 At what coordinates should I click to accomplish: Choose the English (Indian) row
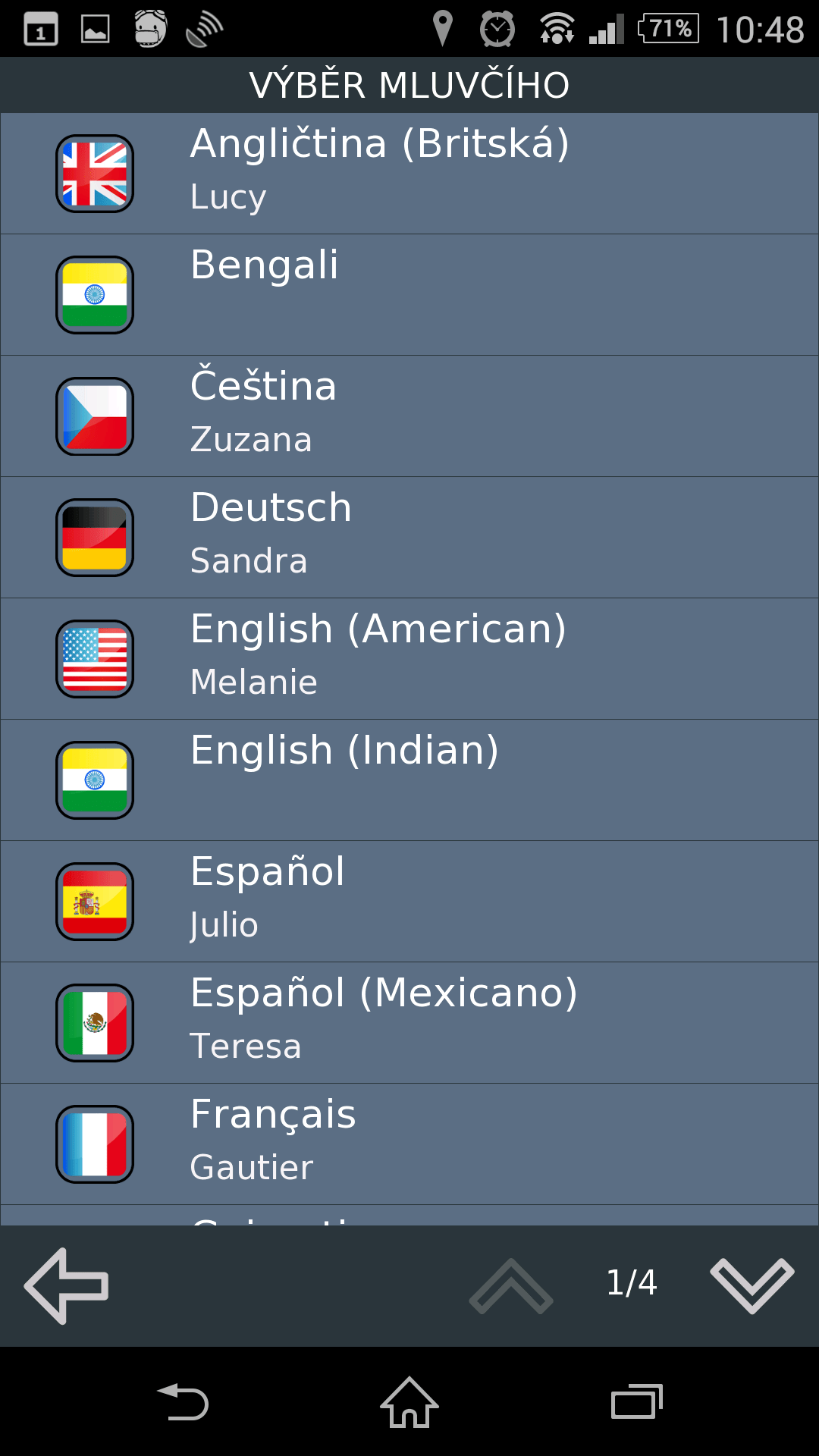[x=409, y=780]
